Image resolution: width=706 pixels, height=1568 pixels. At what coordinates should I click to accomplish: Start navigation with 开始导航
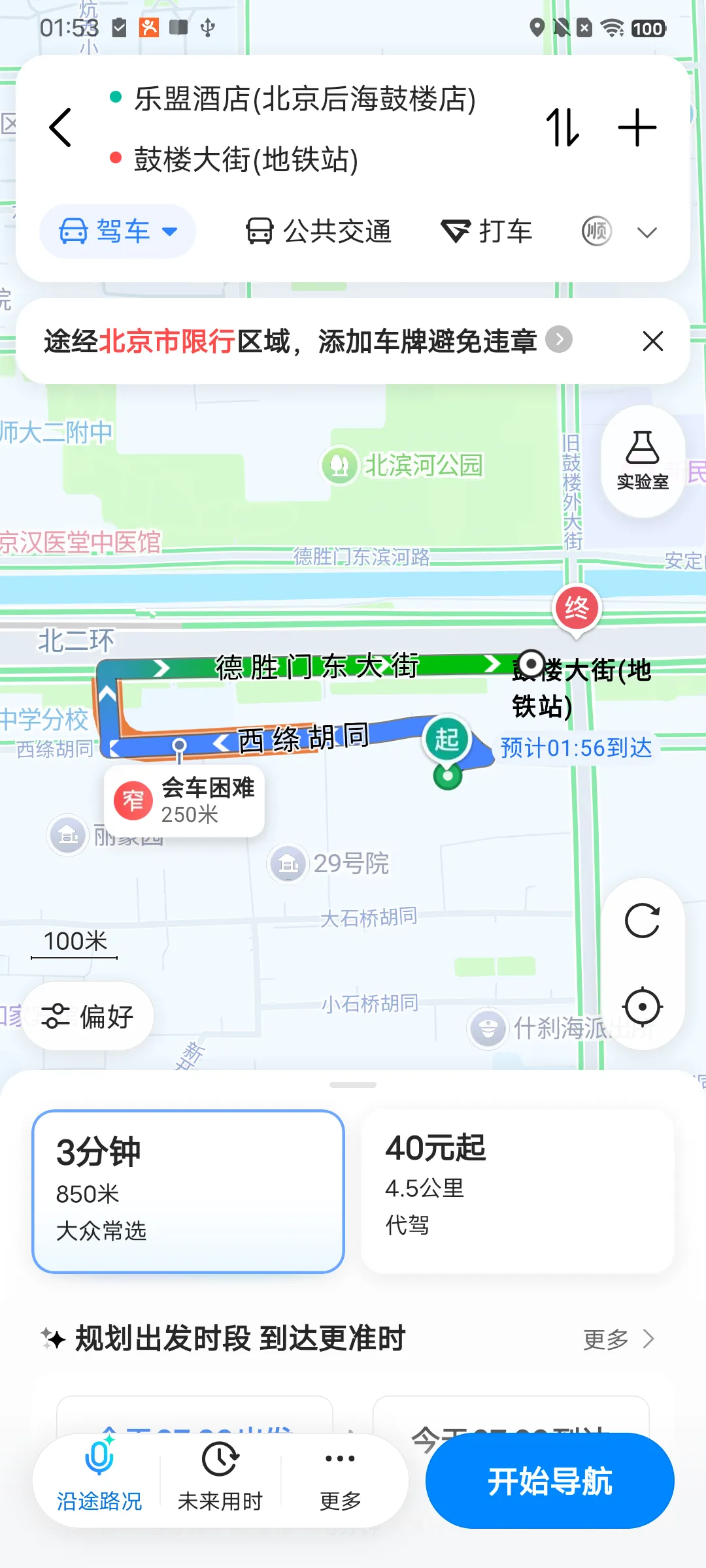tap(550, 1480)
